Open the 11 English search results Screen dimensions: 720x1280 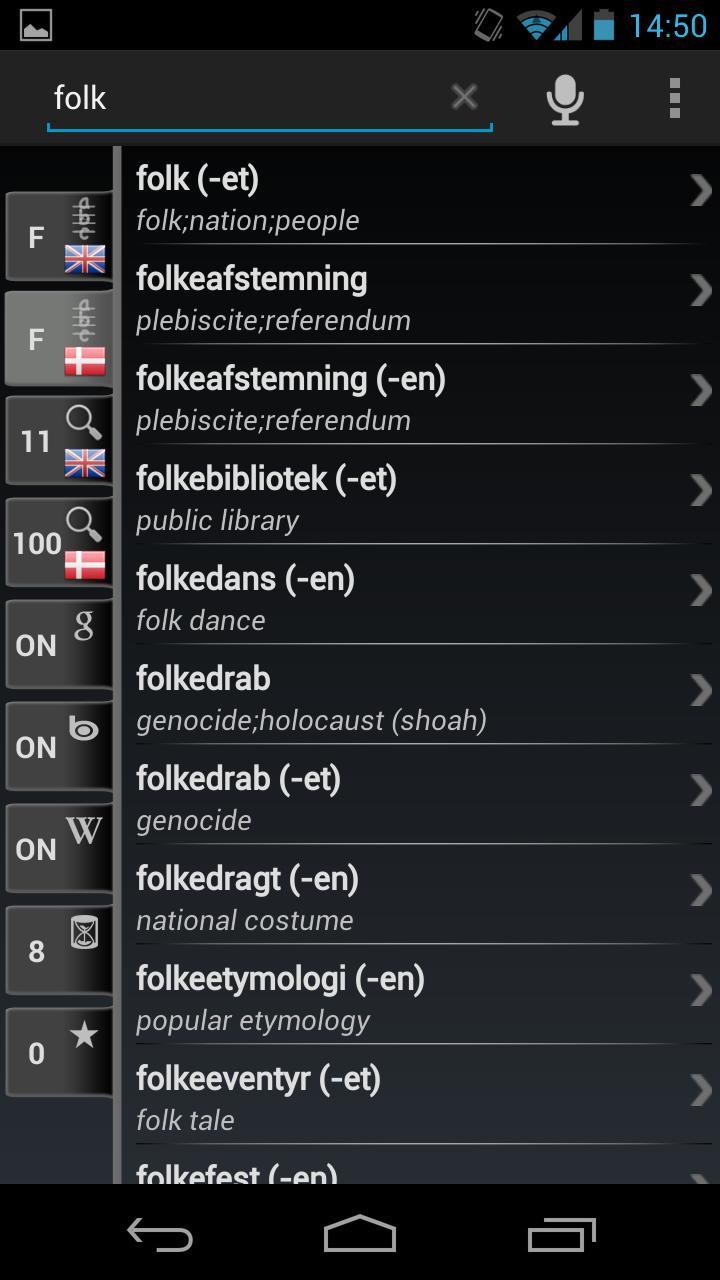coord(57,440)
